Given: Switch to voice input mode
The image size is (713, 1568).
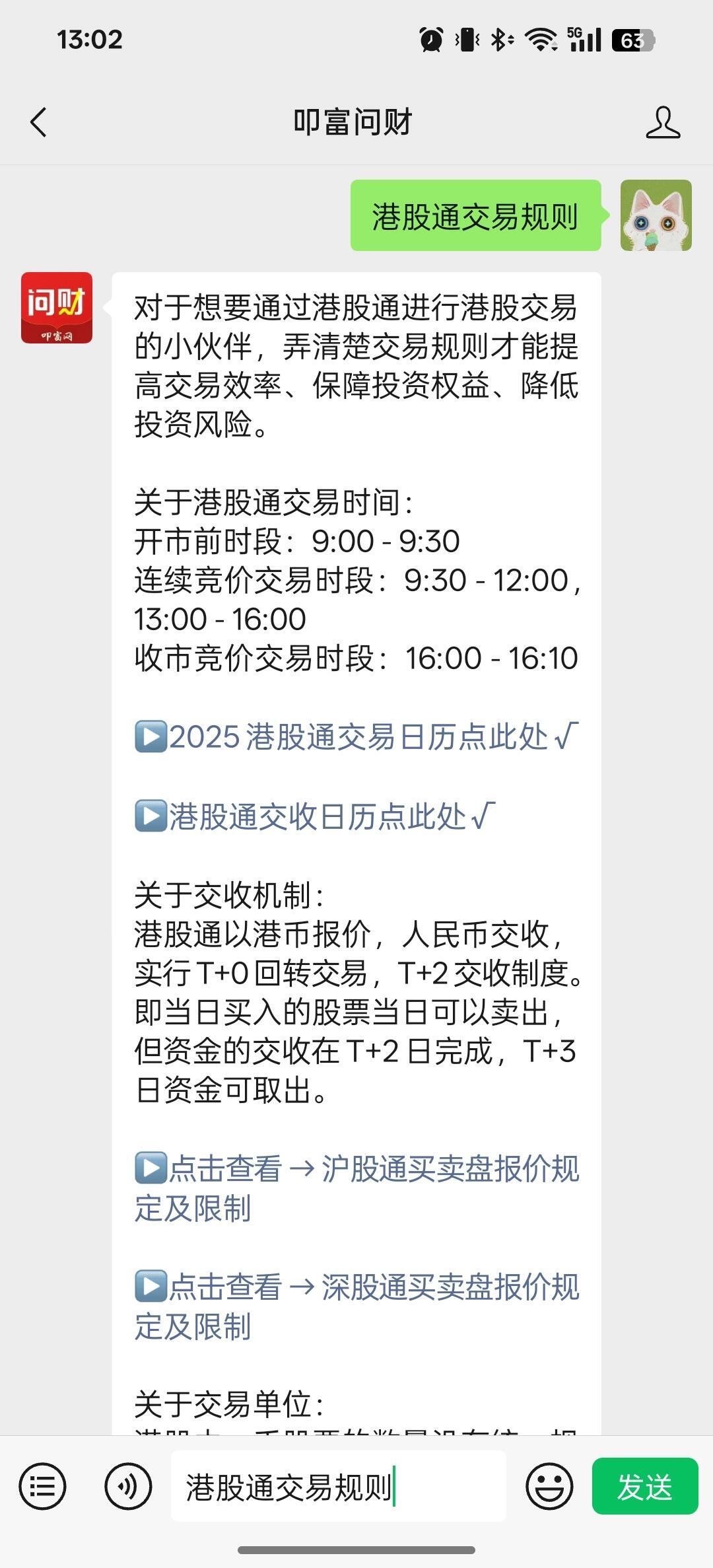Looking at the screenshot, I should (x=128, y=1486).
